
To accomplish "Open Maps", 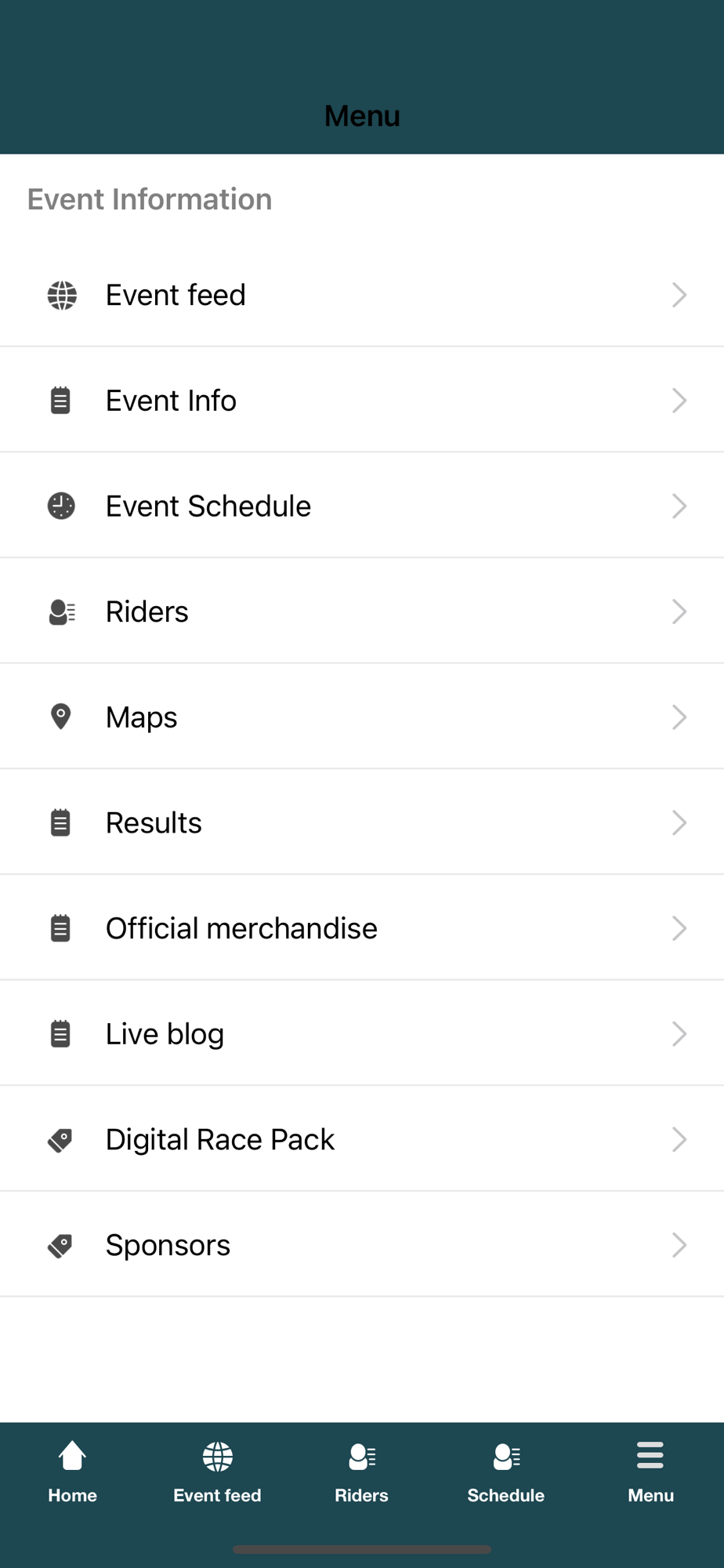I will pyautogui.click(x=362, y=717).
